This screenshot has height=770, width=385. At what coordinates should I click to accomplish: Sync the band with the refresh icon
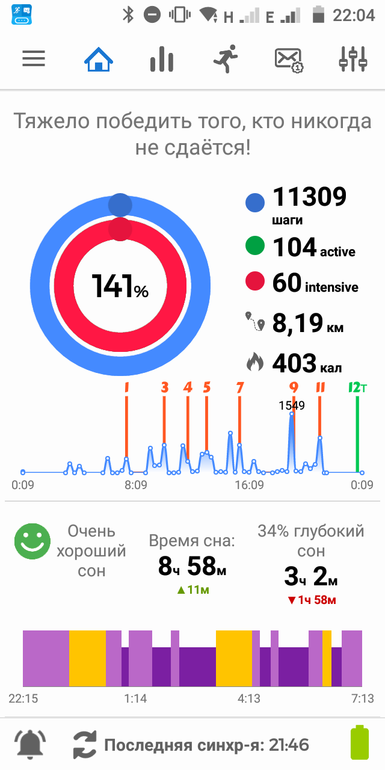pos(85,745)
